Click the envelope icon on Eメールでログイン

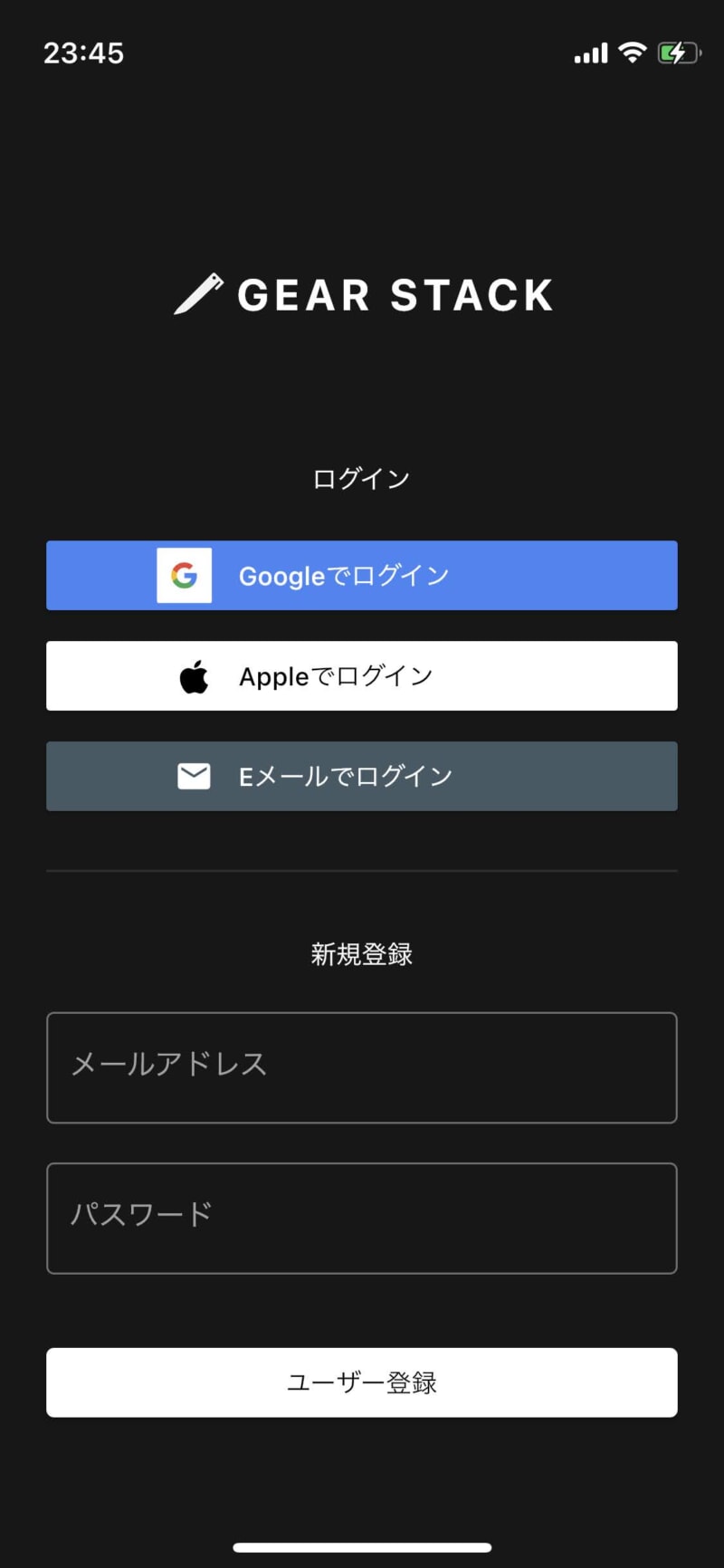point(193,776)
